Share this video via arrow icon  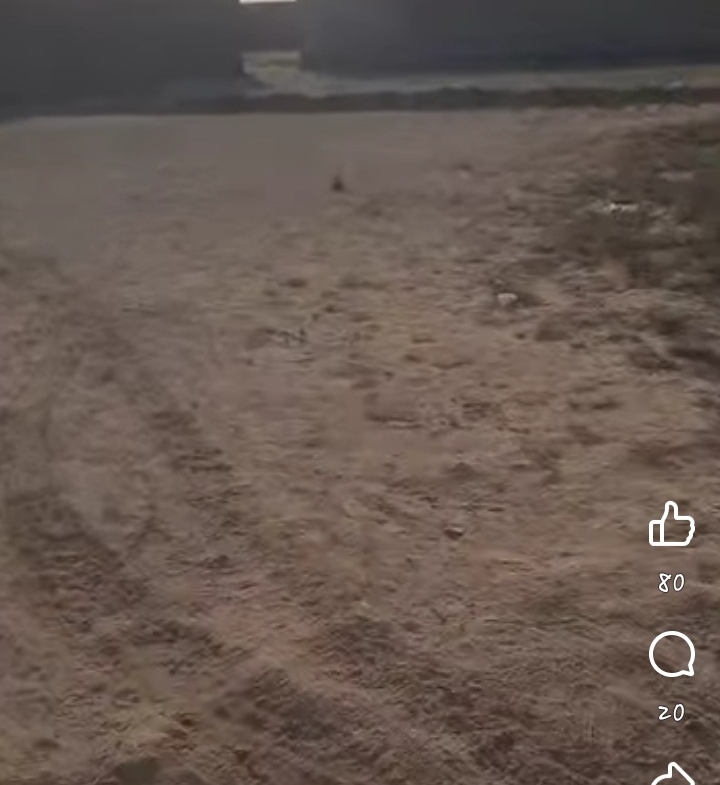[x=673, y=775]
